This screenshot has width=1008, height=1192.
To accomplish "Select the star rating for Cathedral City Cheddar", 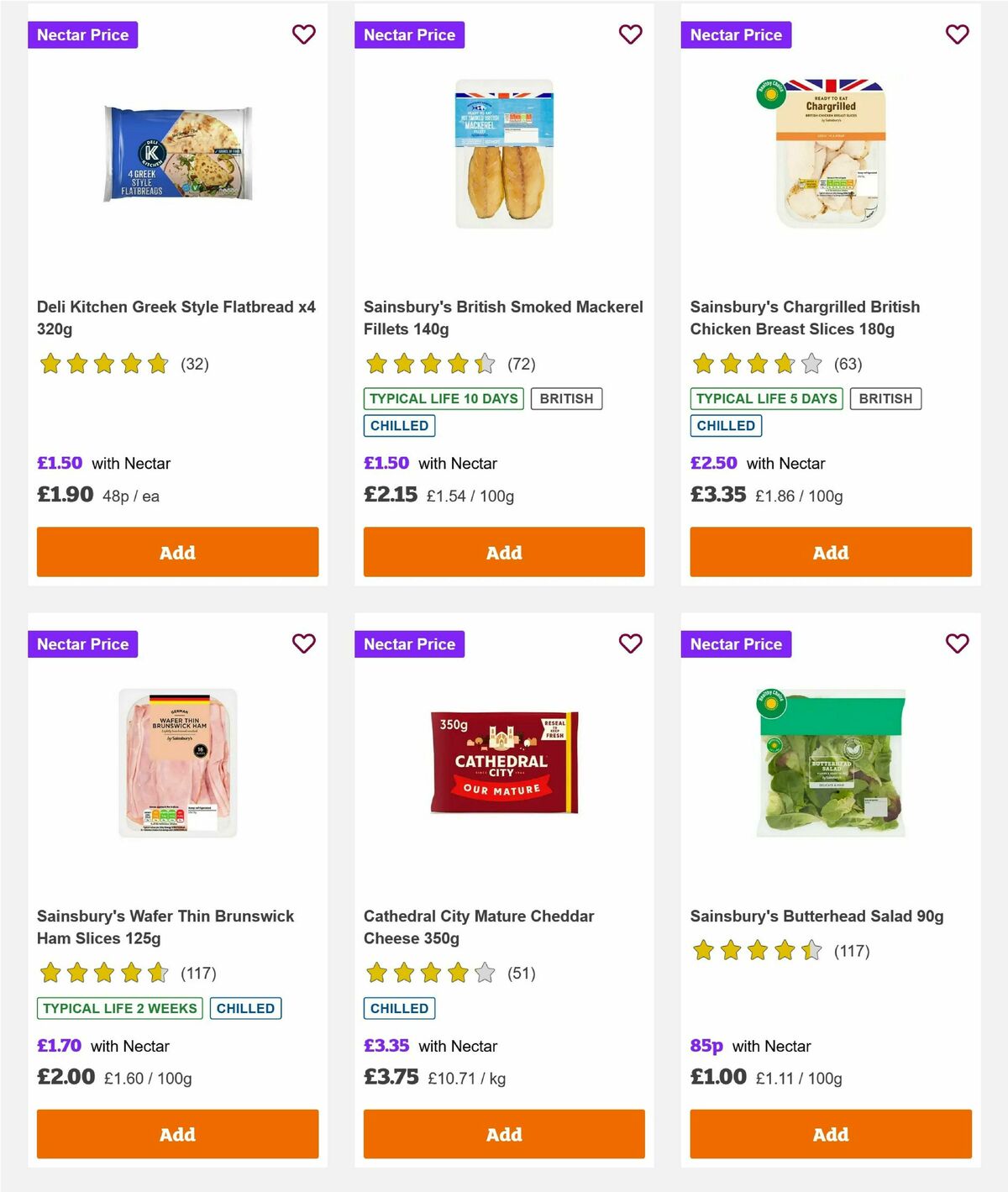I will [x=429, y=973].
